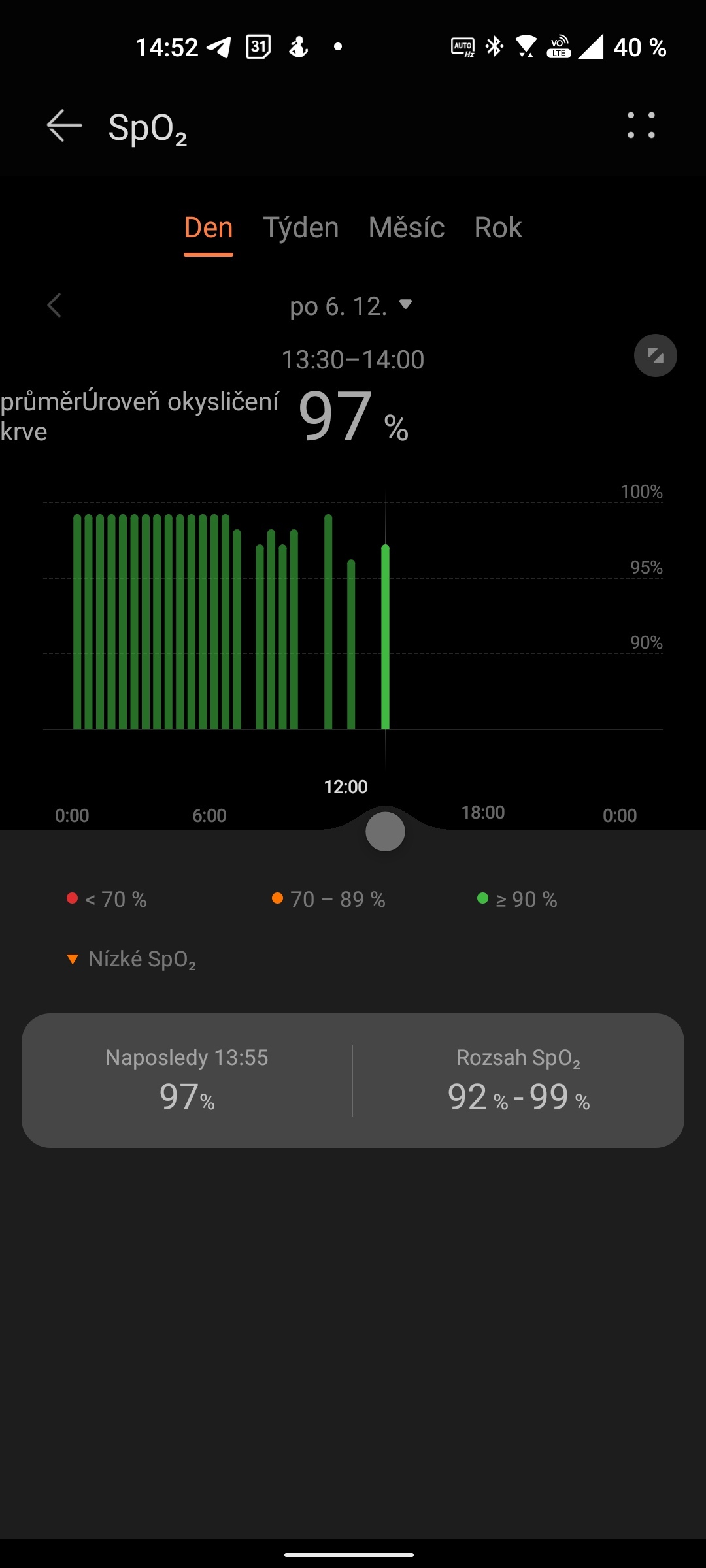Open the date picker for po 6. 12.
706x1568 pixels.
coord(351,306)
